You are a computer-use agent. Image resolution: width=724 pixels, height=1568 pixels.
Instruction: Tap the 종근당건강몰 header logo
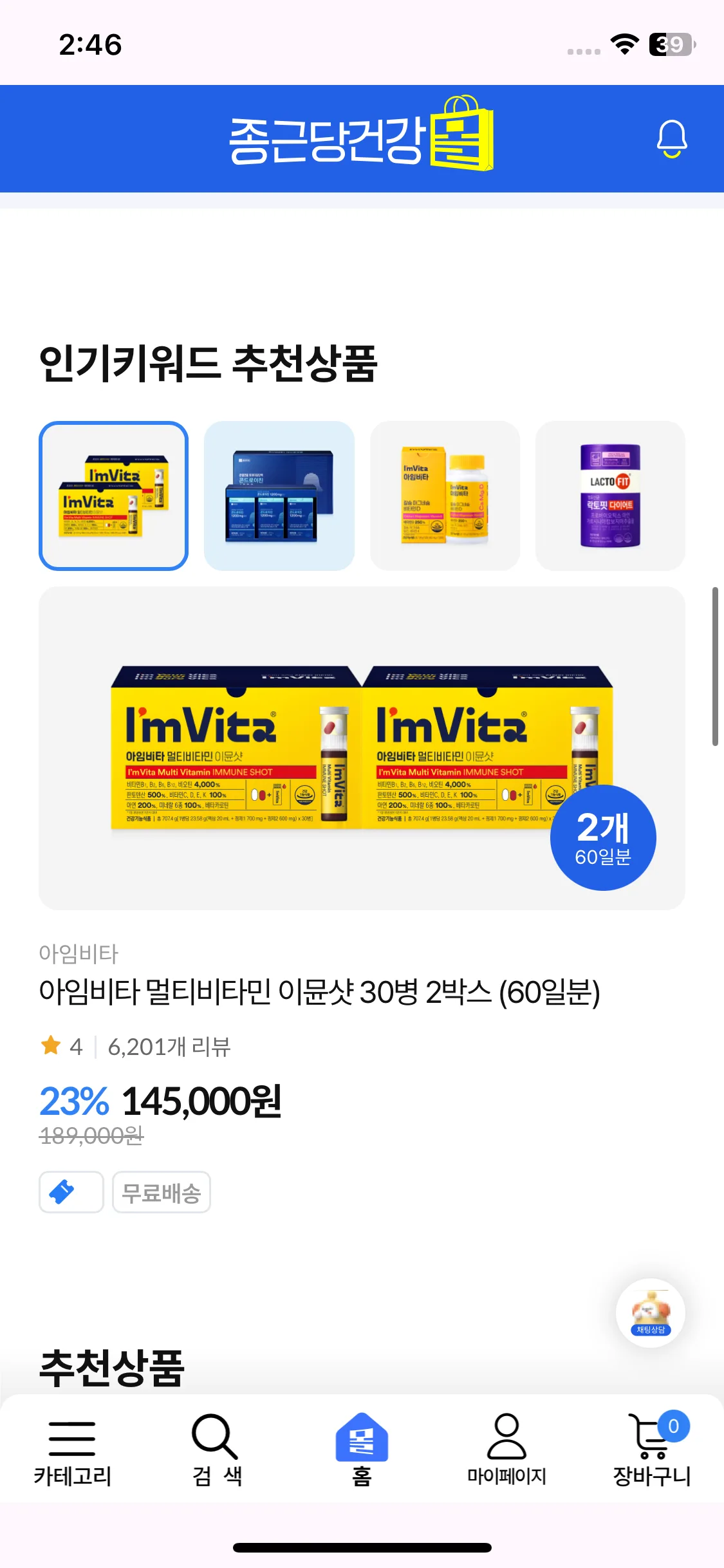[x=362, y=136]
